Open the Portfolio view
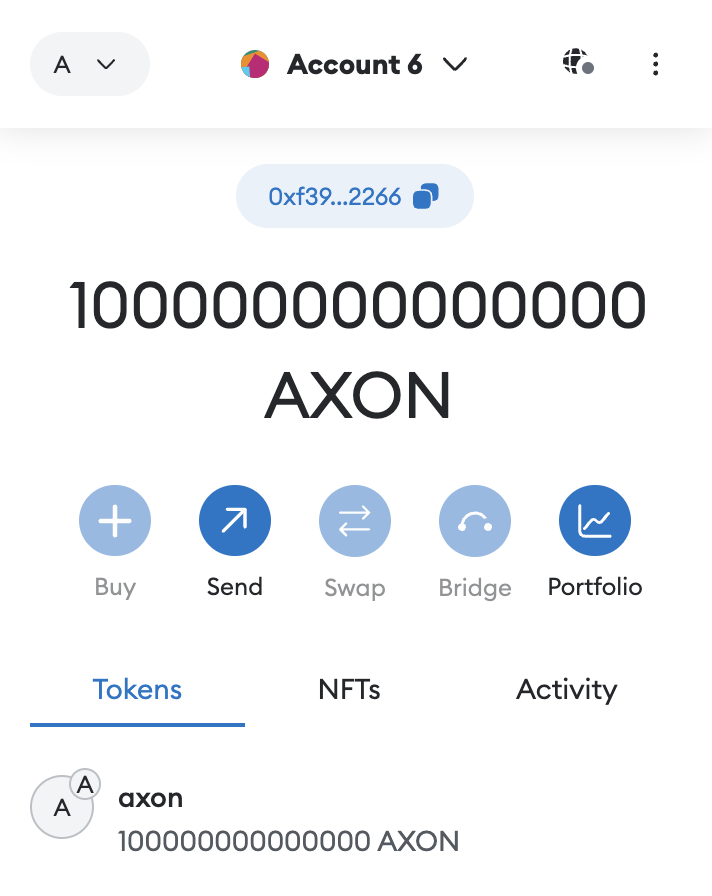Viewport: 712px width, 896px height. [595, 521]
